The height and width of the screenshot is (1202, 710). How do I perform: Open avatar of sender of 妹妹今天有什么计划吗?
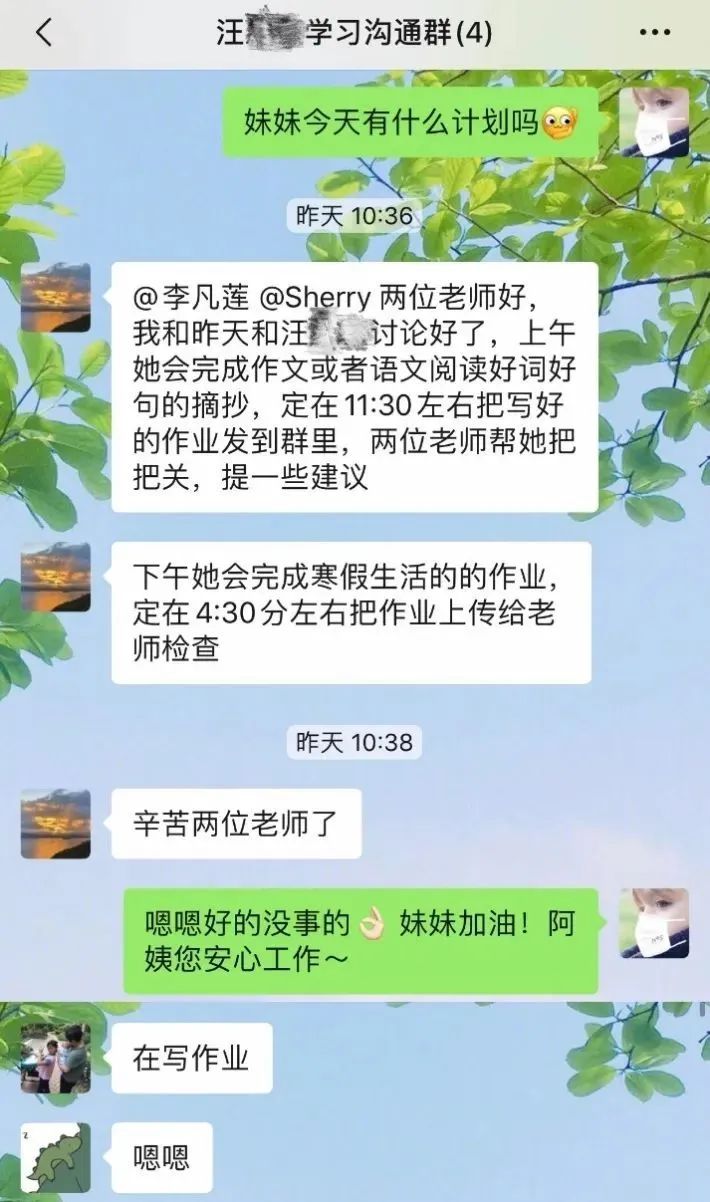tap(654, 122)
